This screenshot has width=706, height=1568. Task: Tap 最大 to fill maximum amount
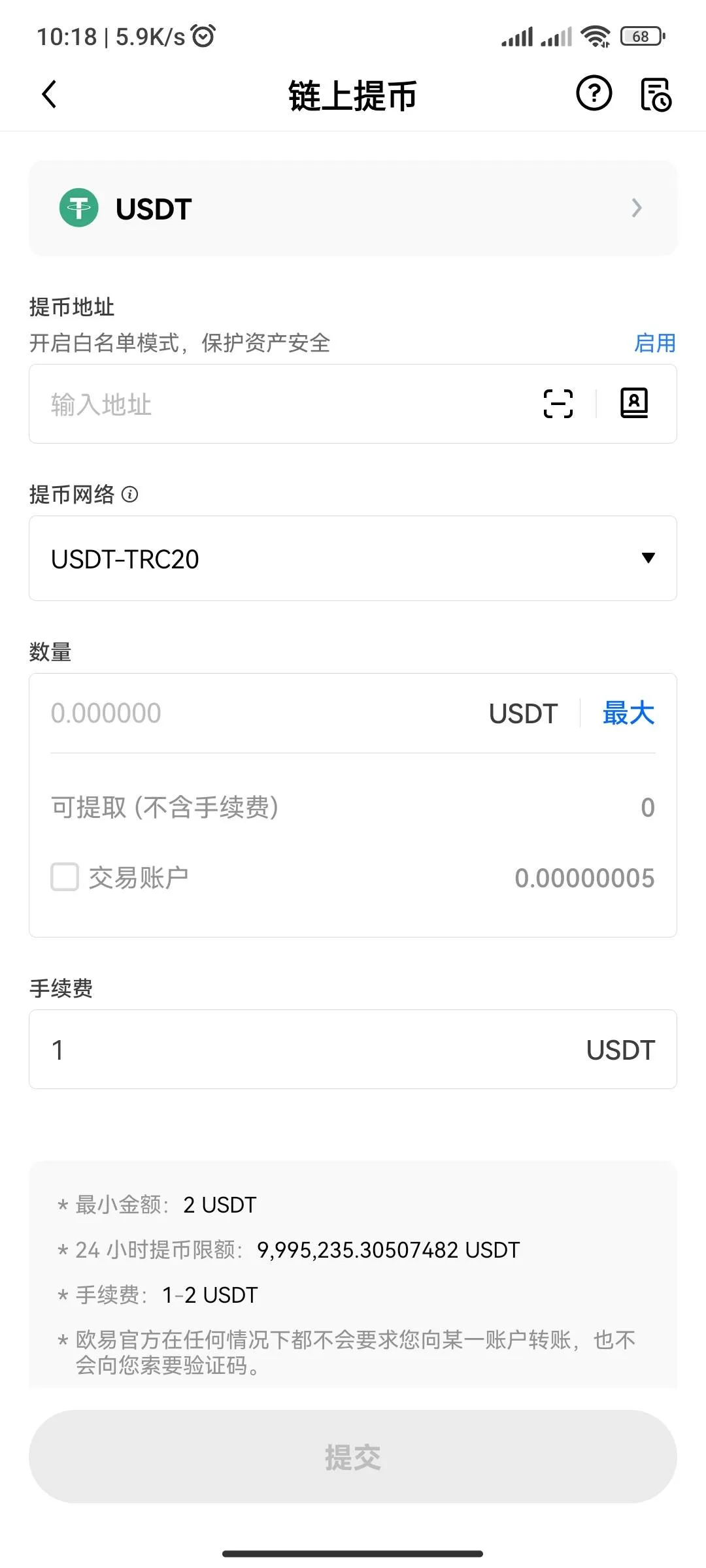(628, 713)
